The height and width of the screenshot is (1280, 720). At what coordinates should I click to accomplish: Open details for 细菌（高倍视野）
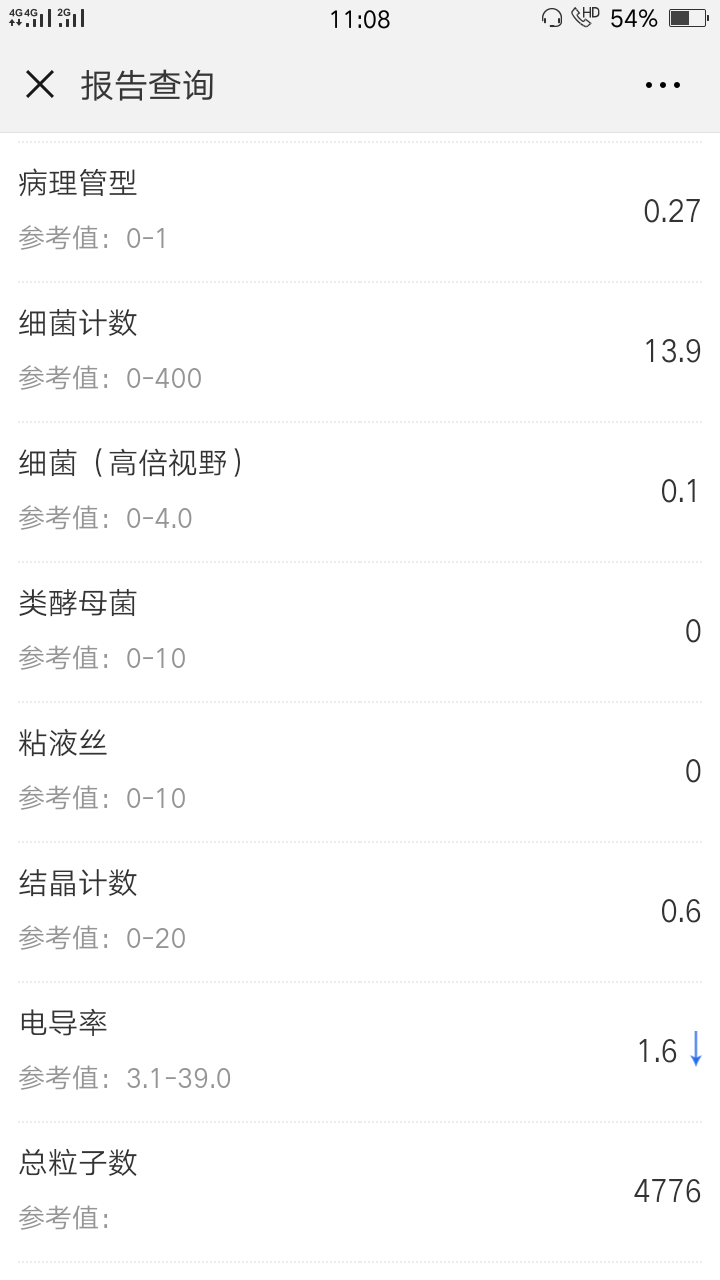click(x=360, y=490)
